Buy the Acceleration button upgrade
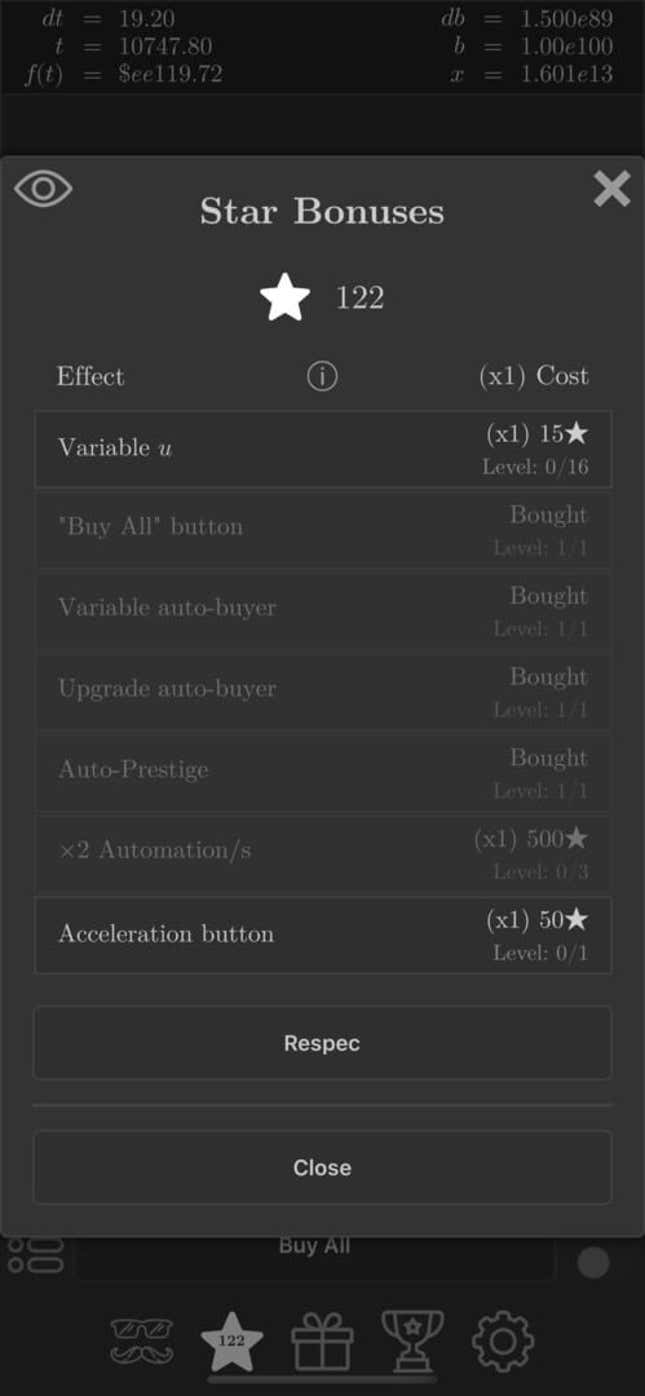 coord(322,935)
